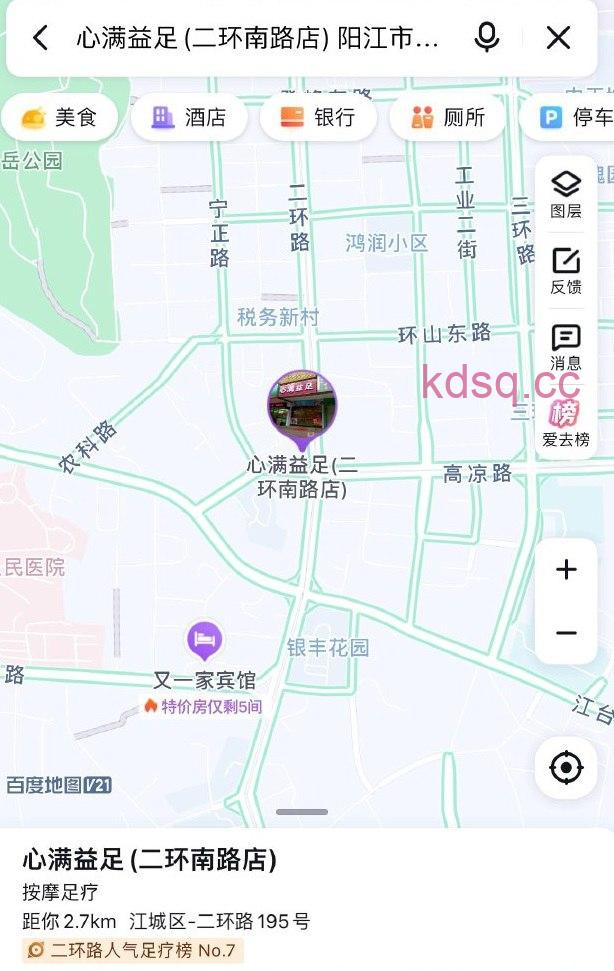Clear the search with the X icon
The width and height of the screenshot is (614, 971).
click(x=558, y=38)
